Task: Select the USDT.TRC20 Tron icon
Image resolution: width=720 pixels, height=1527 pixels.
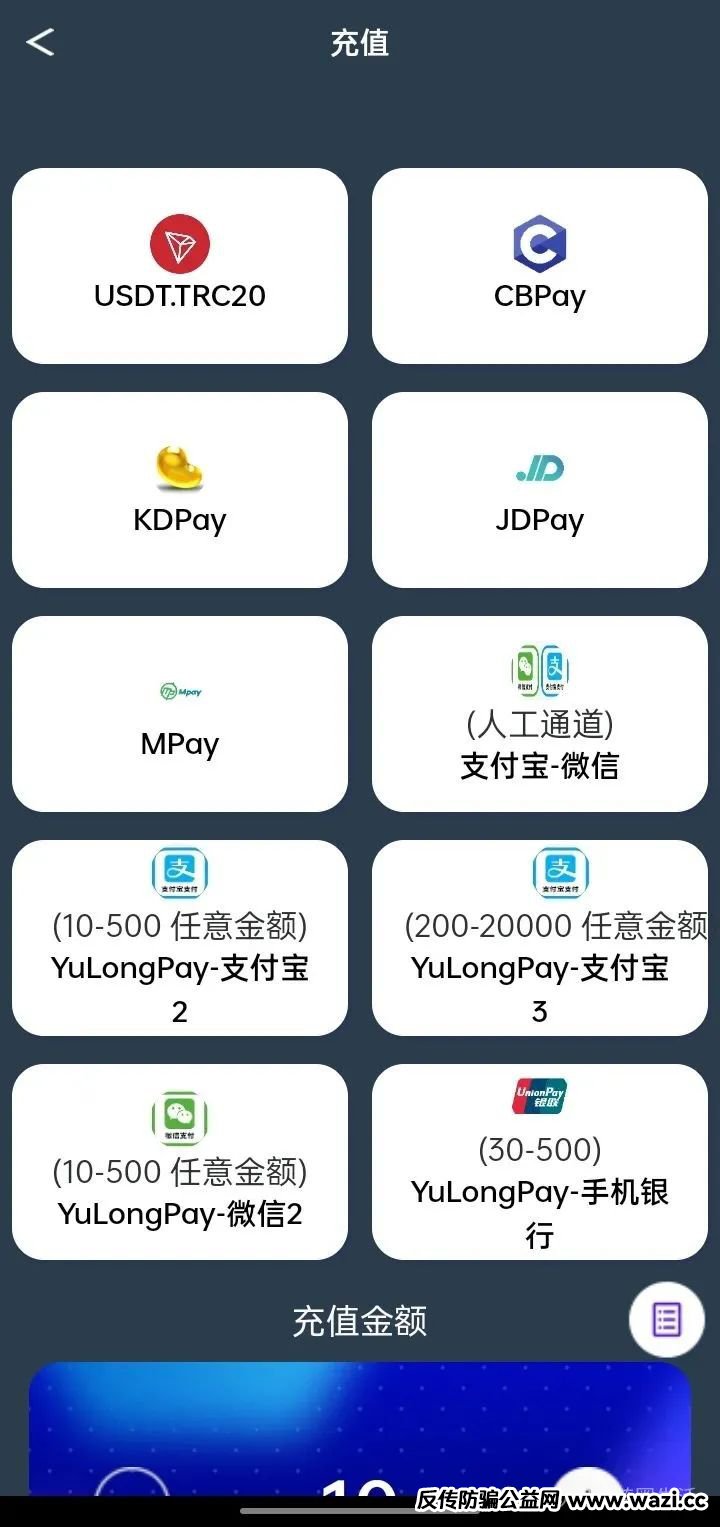Action: point(180,241)
